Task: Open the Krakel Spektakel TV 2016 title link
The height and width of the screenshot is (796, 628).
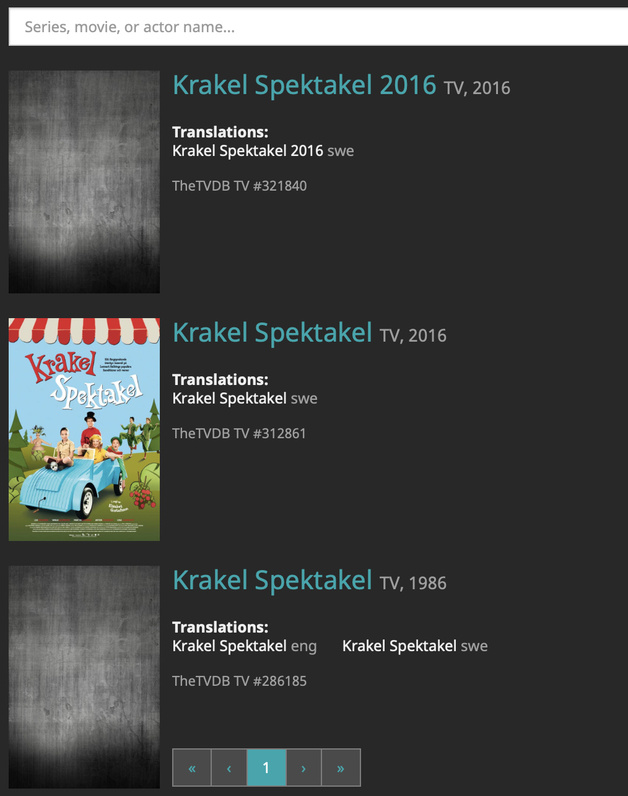Action: pyautogui.click(x=272, y=333)
